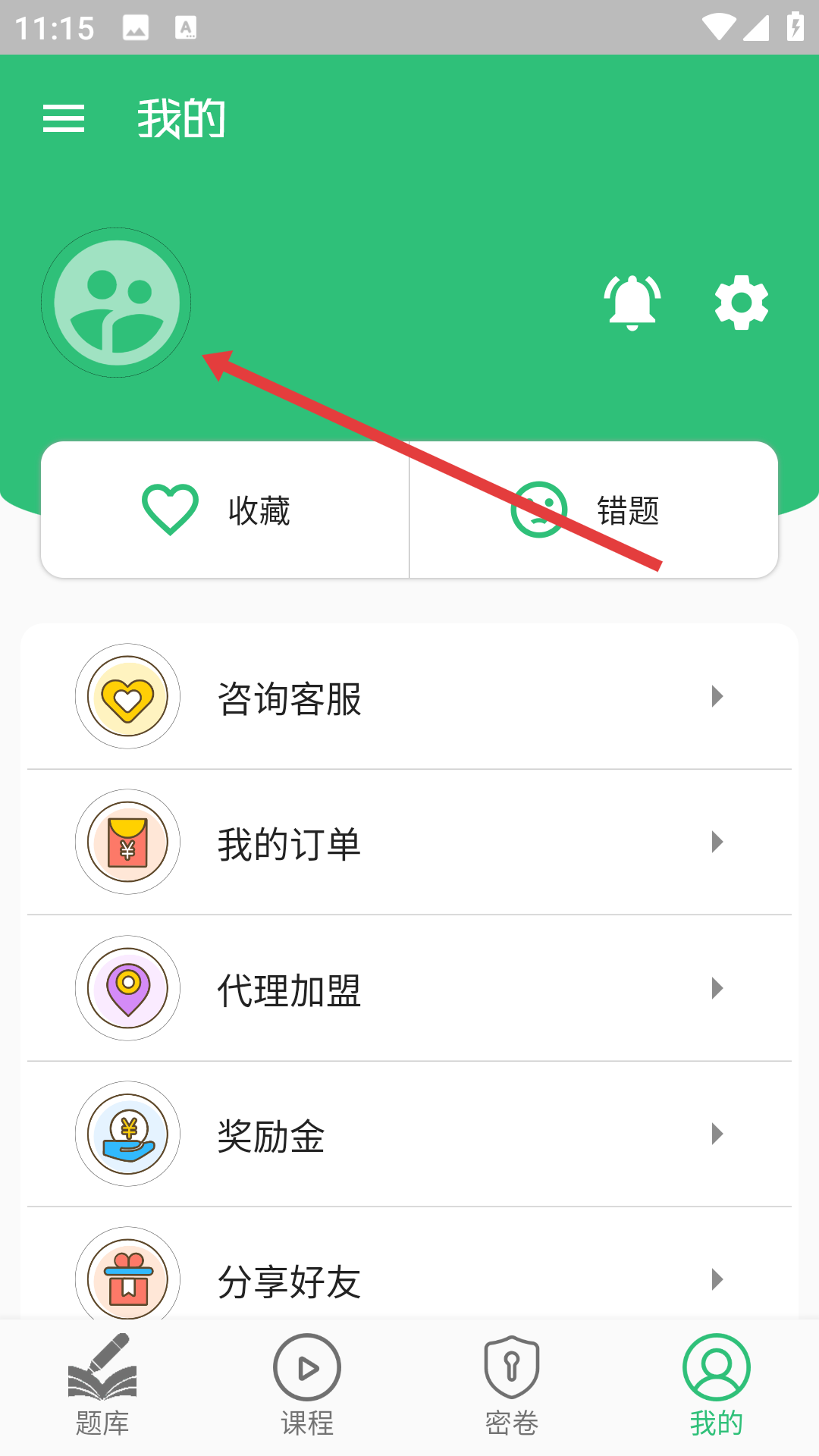Open the notifications bell
The width and height of the screenshot is (819, 1456).
click(x=632, y=303)
